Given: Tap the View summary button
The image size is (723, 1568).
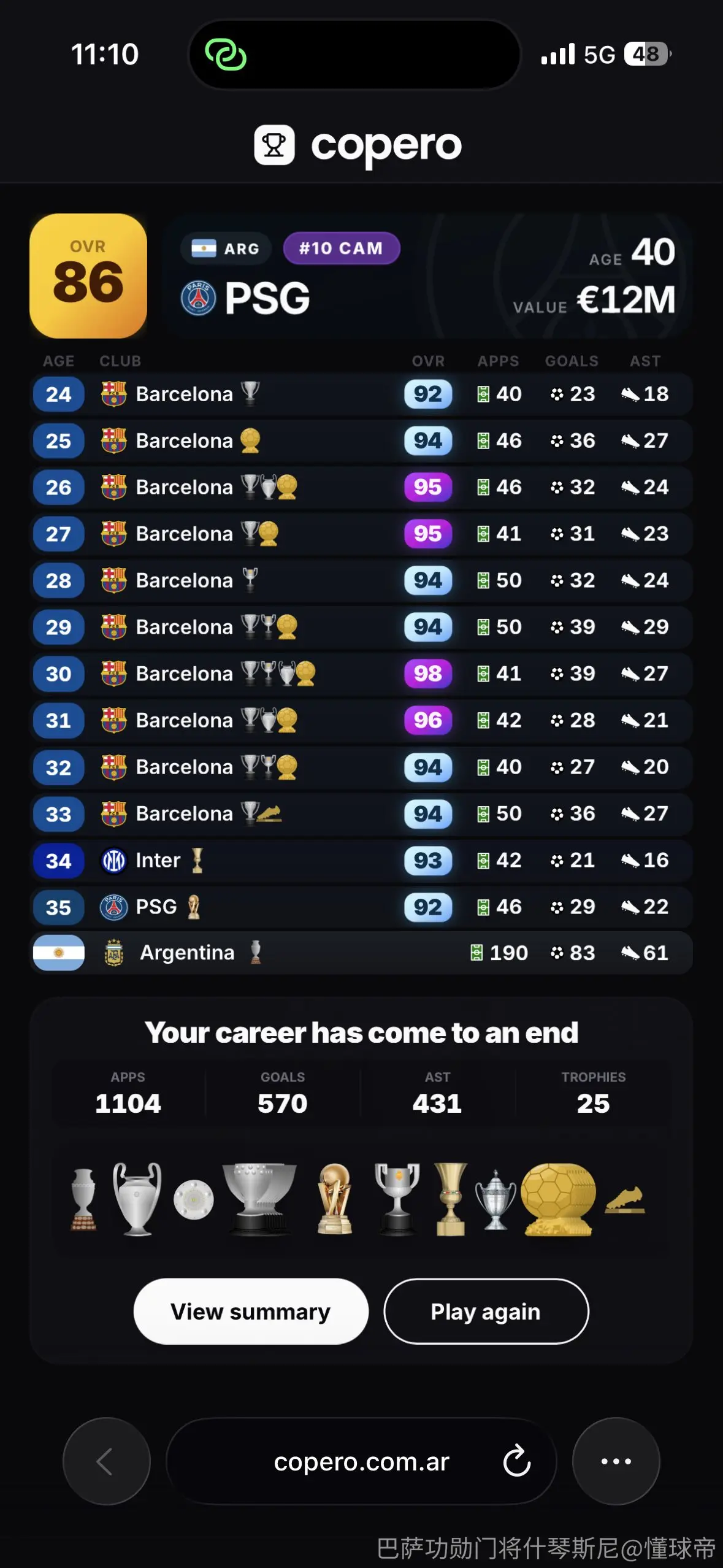Looking at the screenshot, I should 251,1312.
